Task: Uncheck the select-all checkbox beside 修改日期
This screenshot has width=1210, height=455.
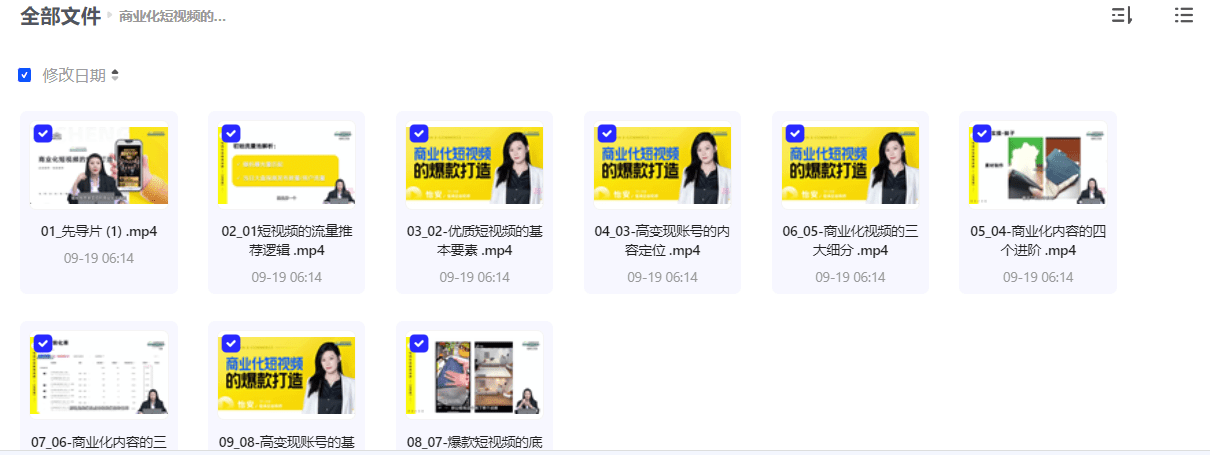Action: (25, 75)
